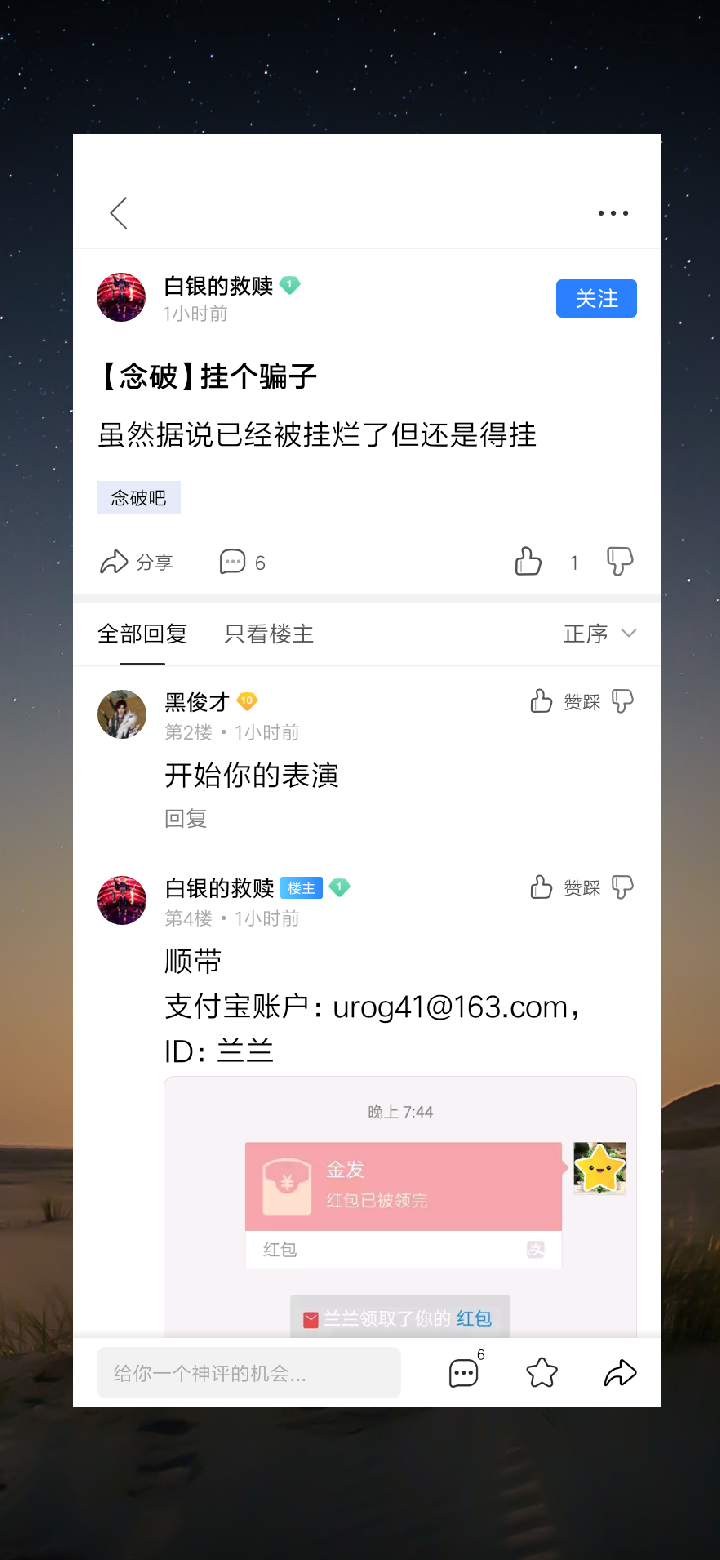Follow 白银的救赎 with the 关注 button

tap(596, 298)
